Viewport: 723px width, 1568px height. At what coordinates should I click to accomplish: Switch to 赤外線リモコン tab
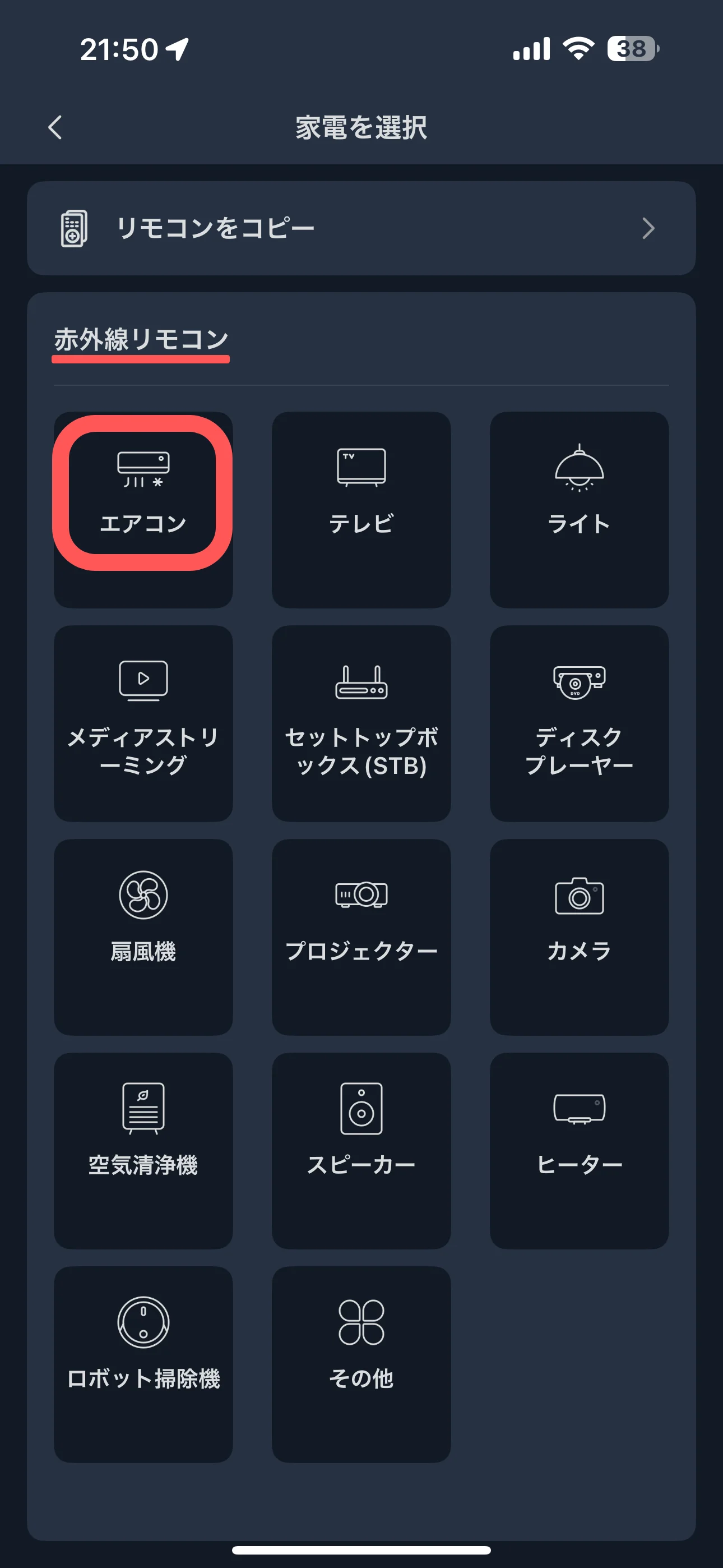(141, 340)
